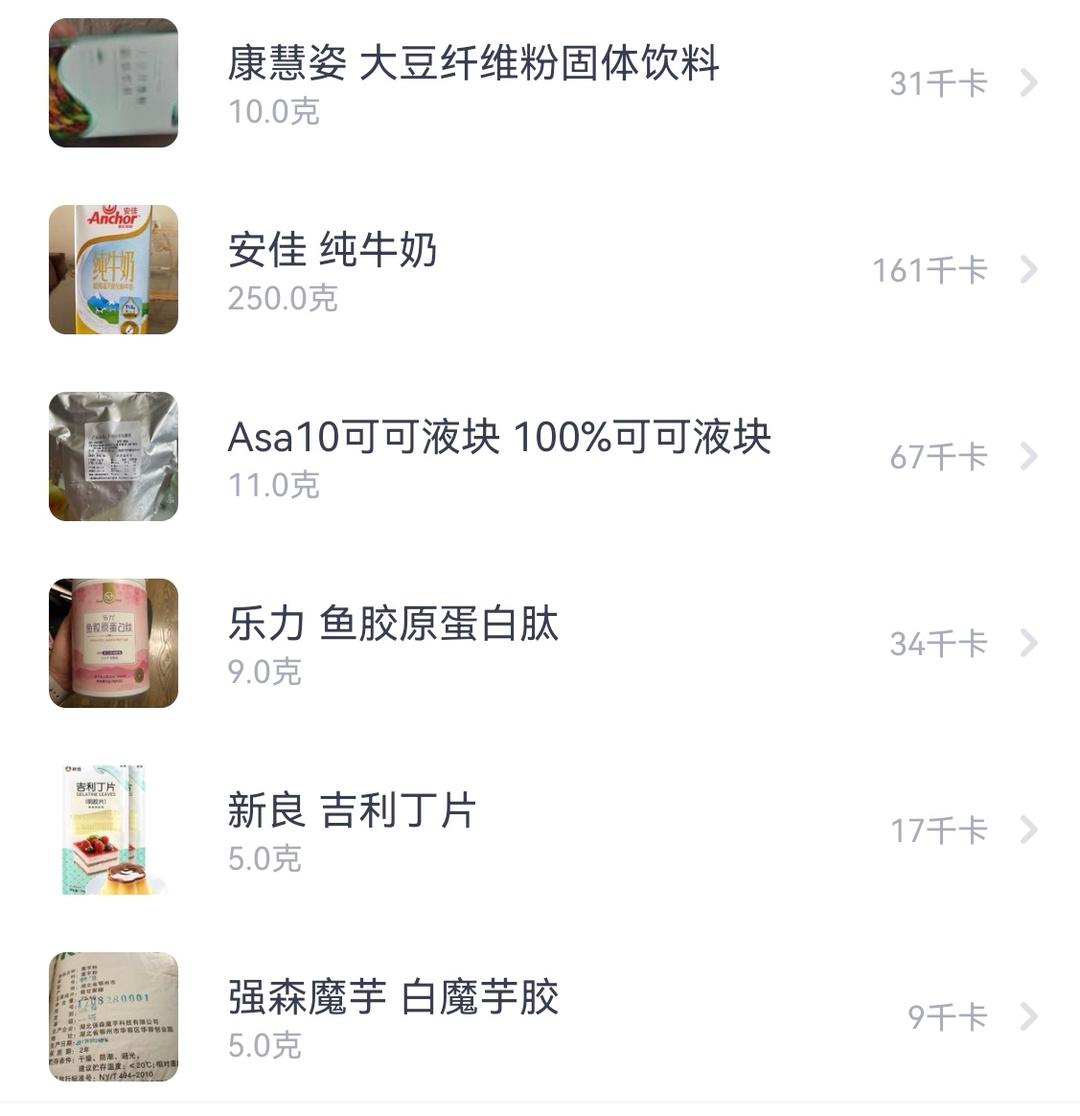Viewport: 1080px width, 1116px height.
Task: Open details arrow for Asa10可可液块
Action: [x=1028, y=456]
